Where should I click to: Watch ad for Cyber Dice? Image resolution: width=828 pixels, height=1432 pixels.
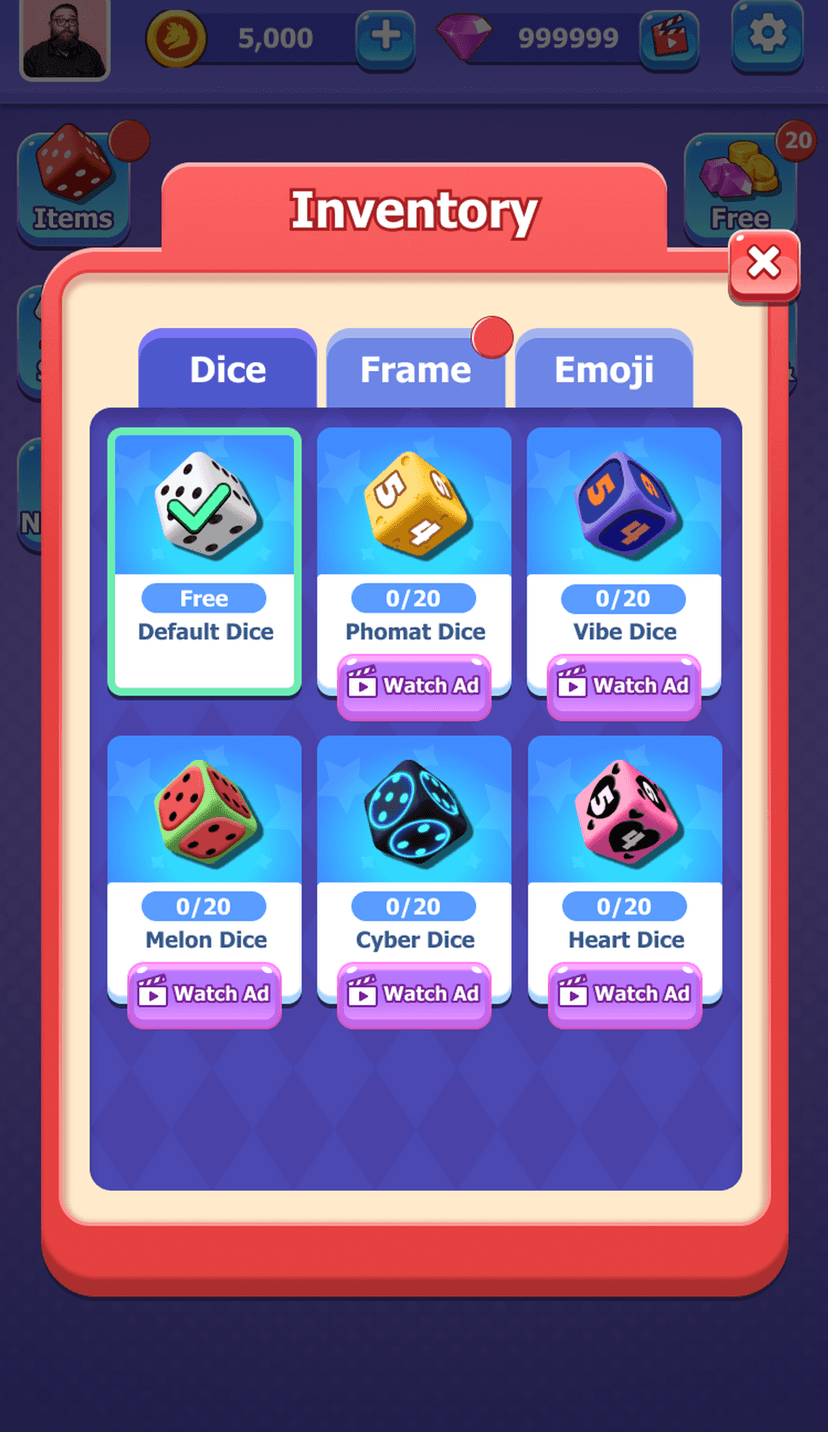(414, 994)
